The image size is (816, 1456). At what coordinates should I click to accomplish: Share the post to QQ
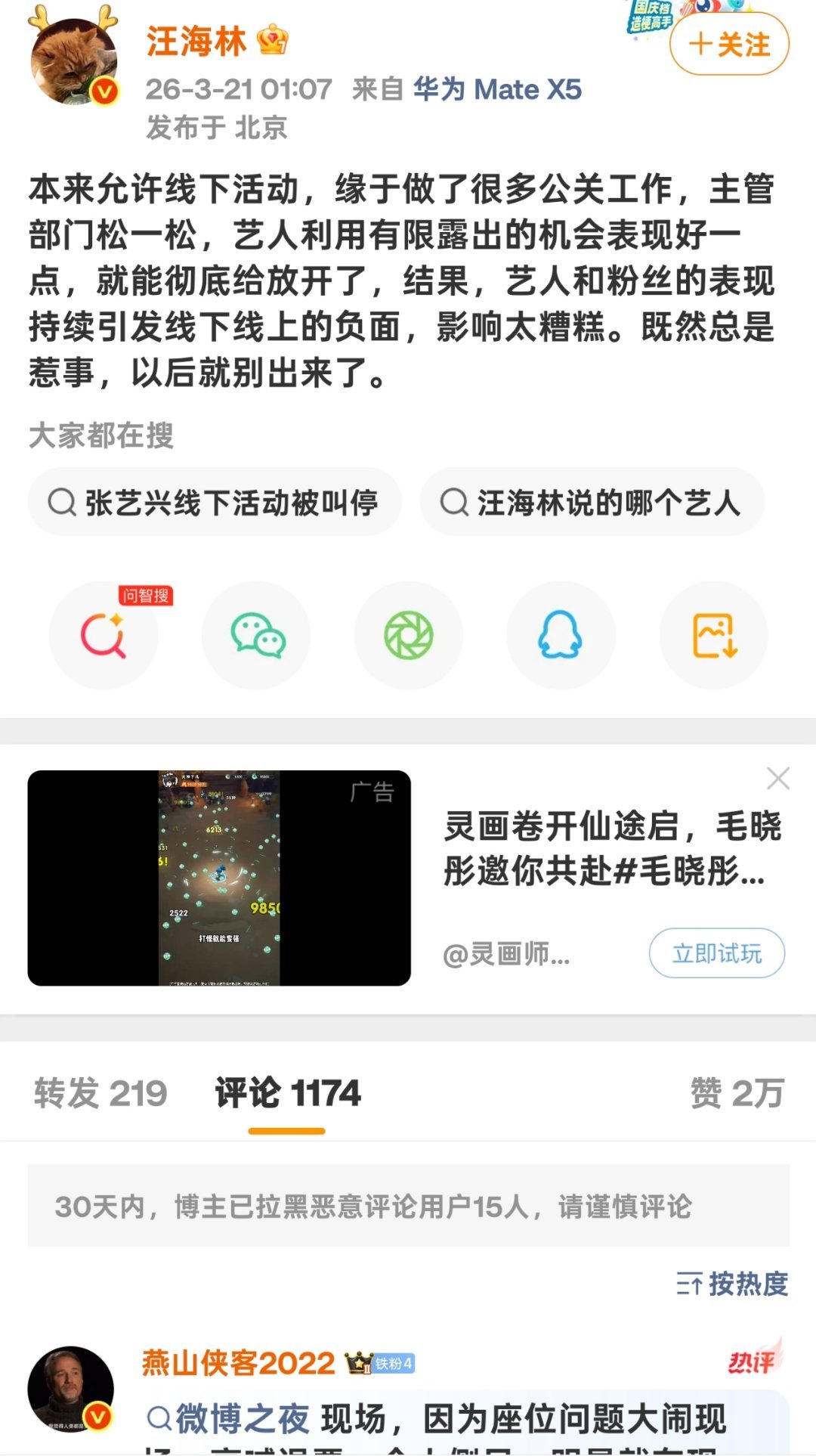[x=561, y=636]
